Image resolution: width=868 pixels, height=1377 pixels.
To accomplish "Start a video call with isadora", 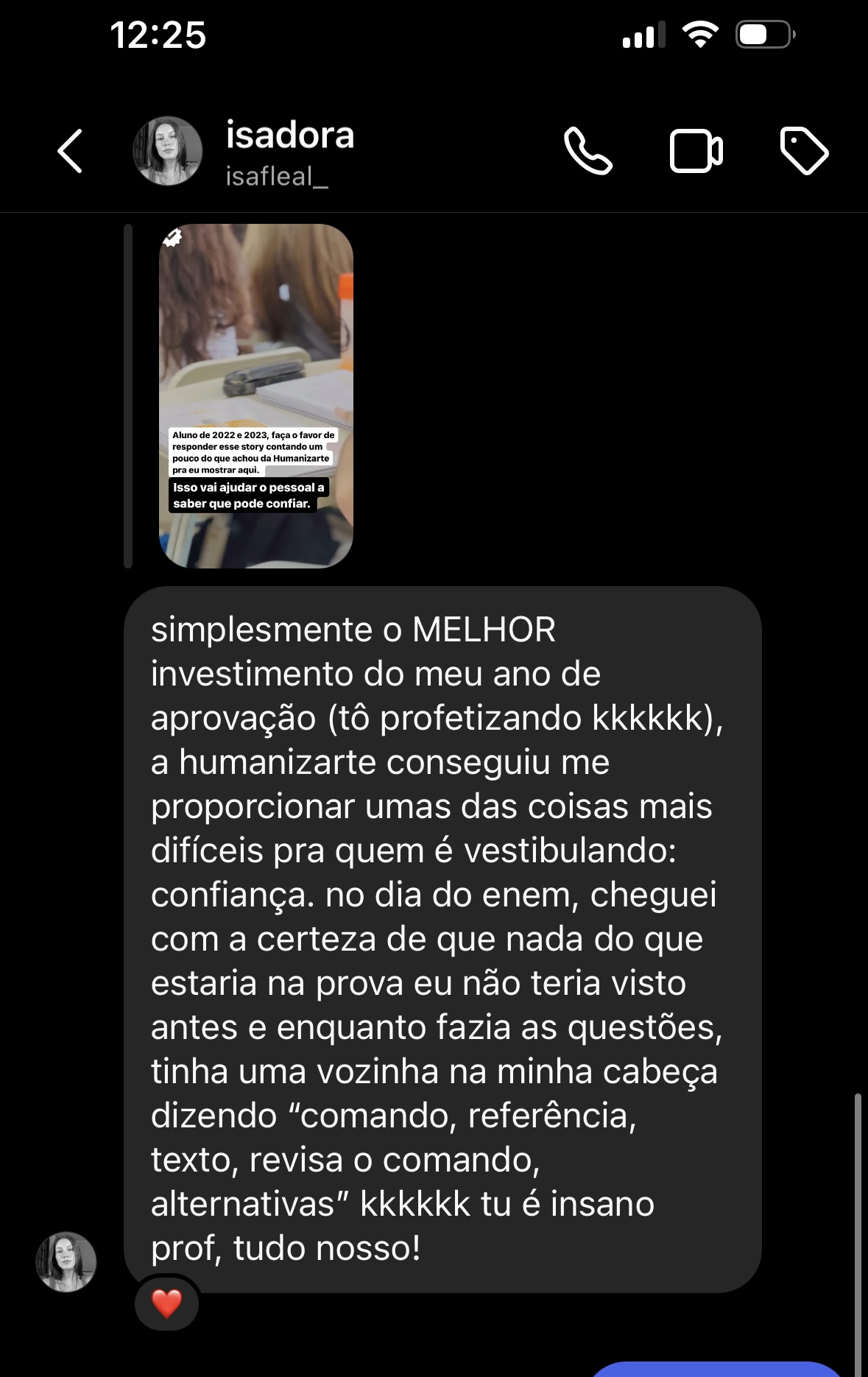I will pyautogui.click(x=696, y=151).
